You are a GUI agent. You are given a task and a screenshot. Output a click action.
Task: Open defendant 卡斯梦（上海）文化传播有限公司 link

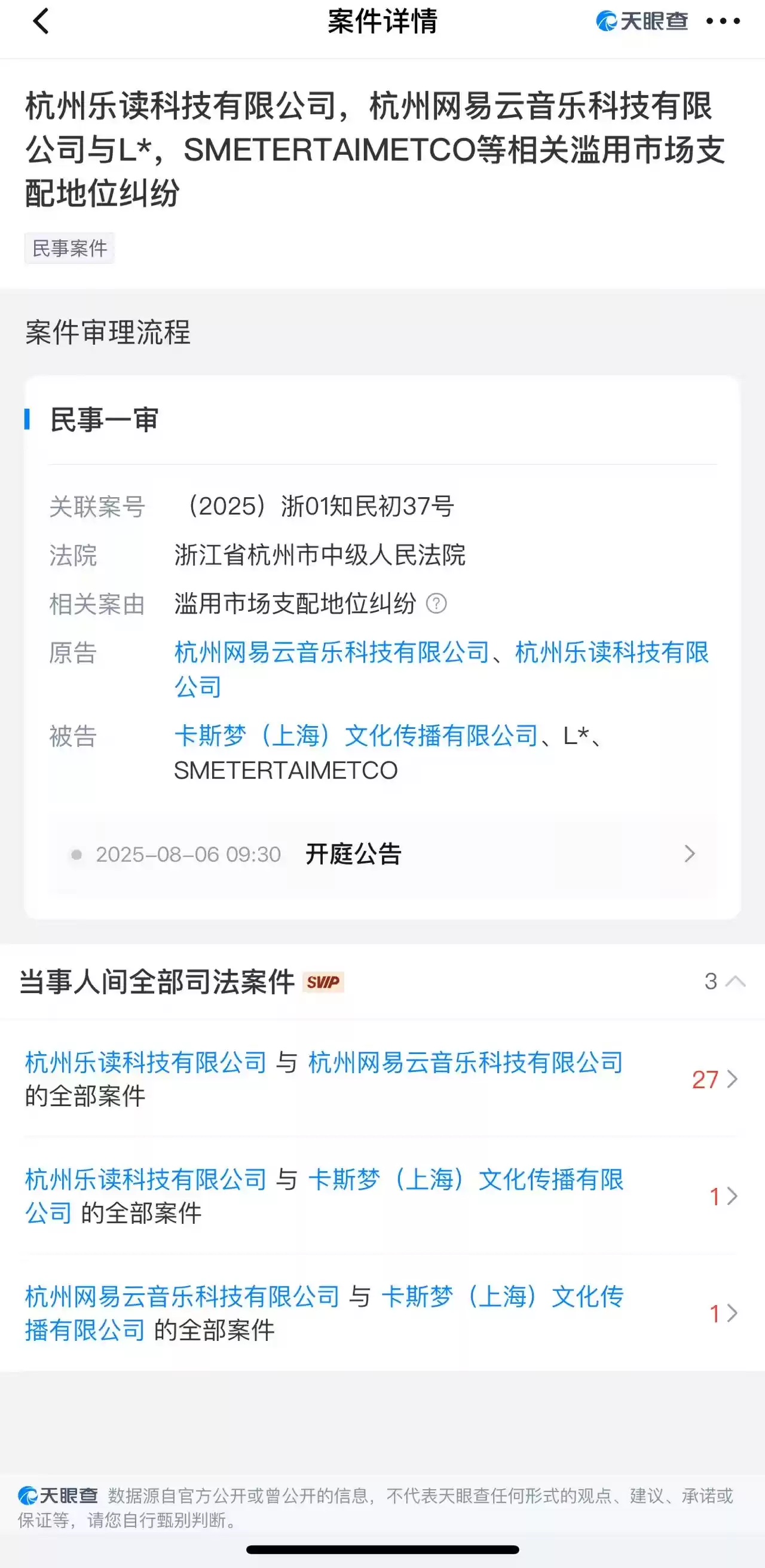click(356, 736)
